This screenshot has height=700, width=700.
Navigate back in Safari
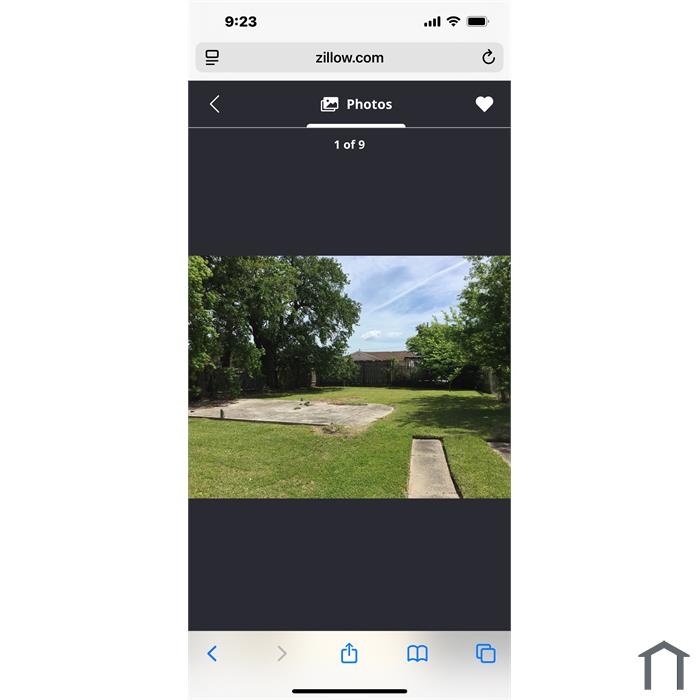[212, 653]
